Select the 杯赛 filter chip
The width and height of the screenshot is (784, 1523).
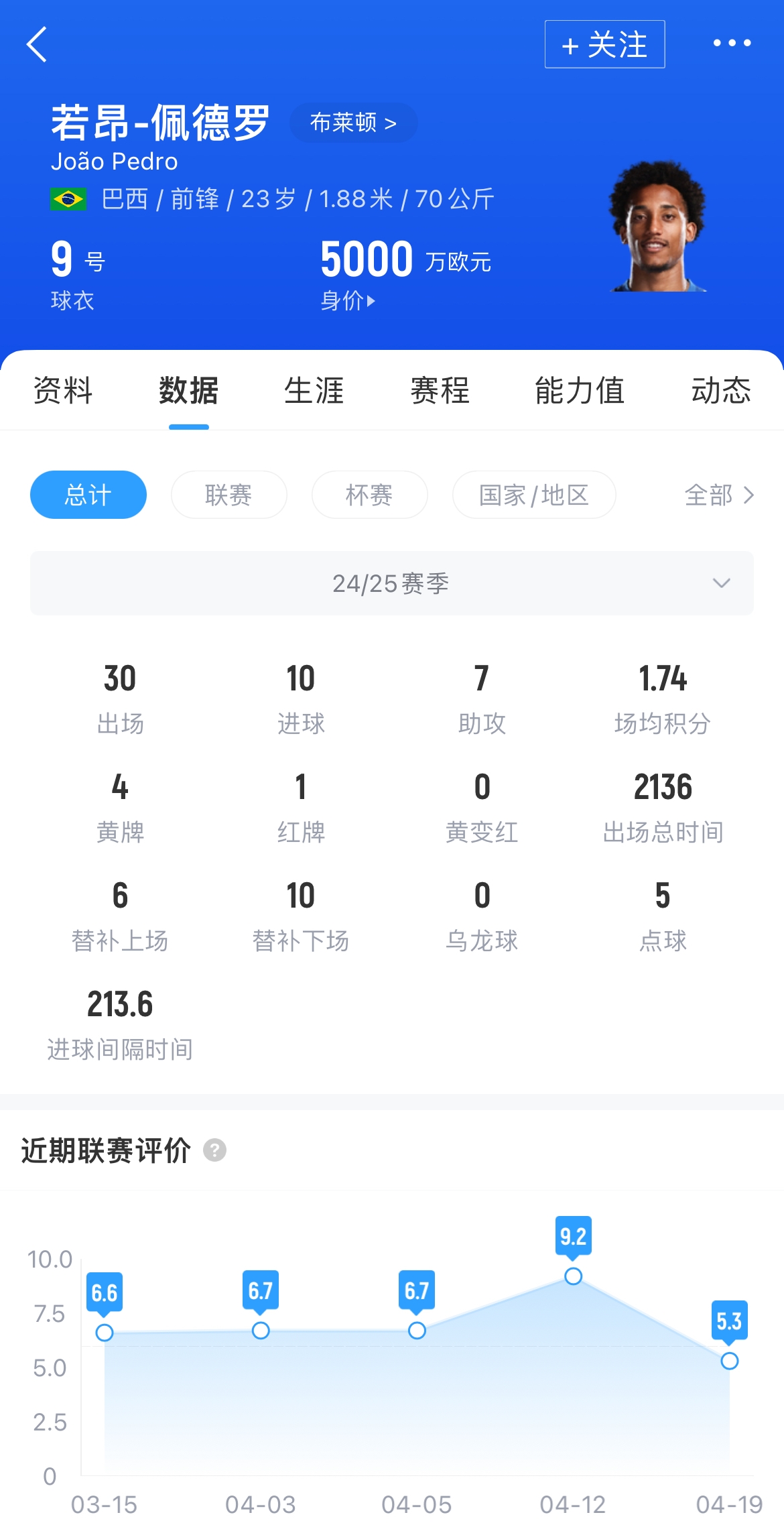369,495
